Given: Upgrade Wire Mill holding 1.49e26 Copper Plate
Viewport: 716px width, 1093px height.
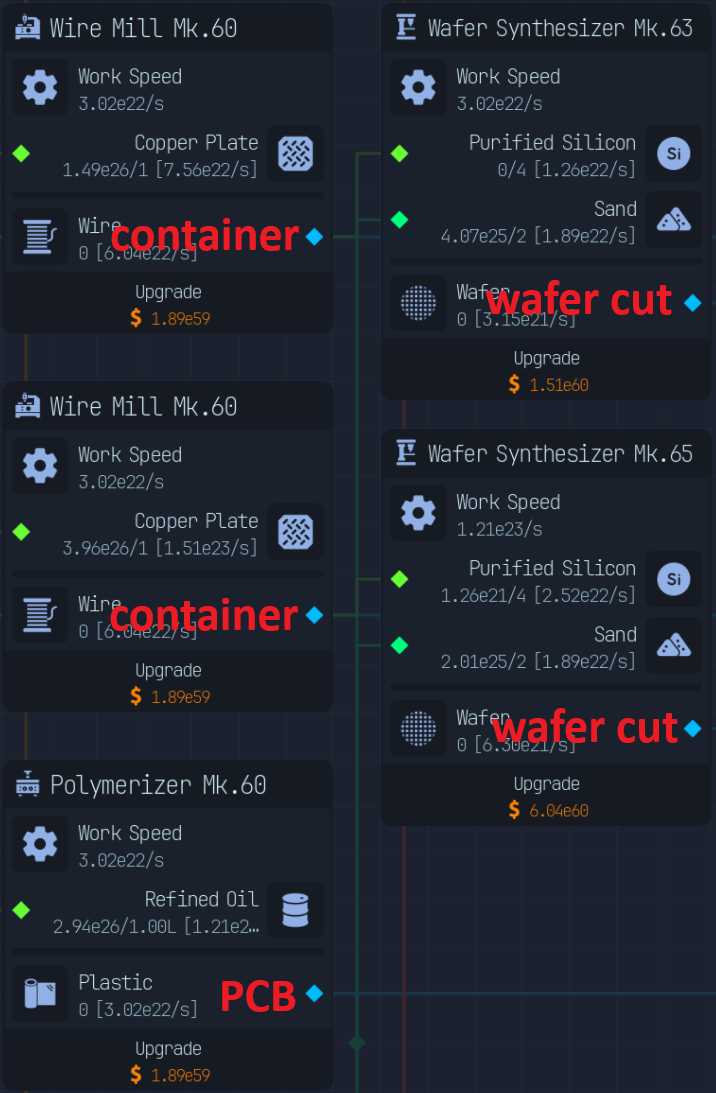Looking at the screenshot, I should [168, 305].
